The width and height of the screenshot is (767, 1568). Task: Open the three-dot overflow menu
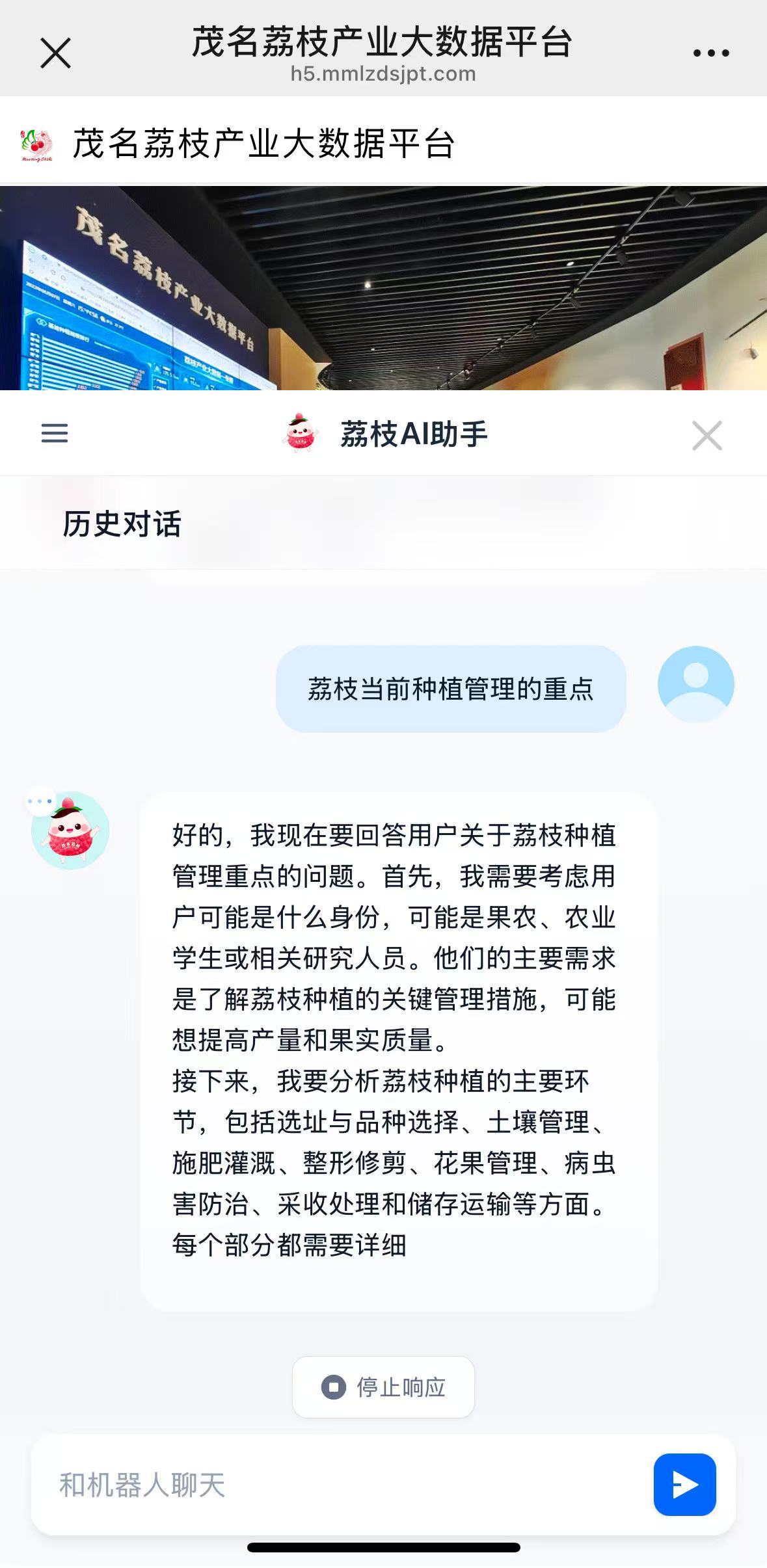710,53
